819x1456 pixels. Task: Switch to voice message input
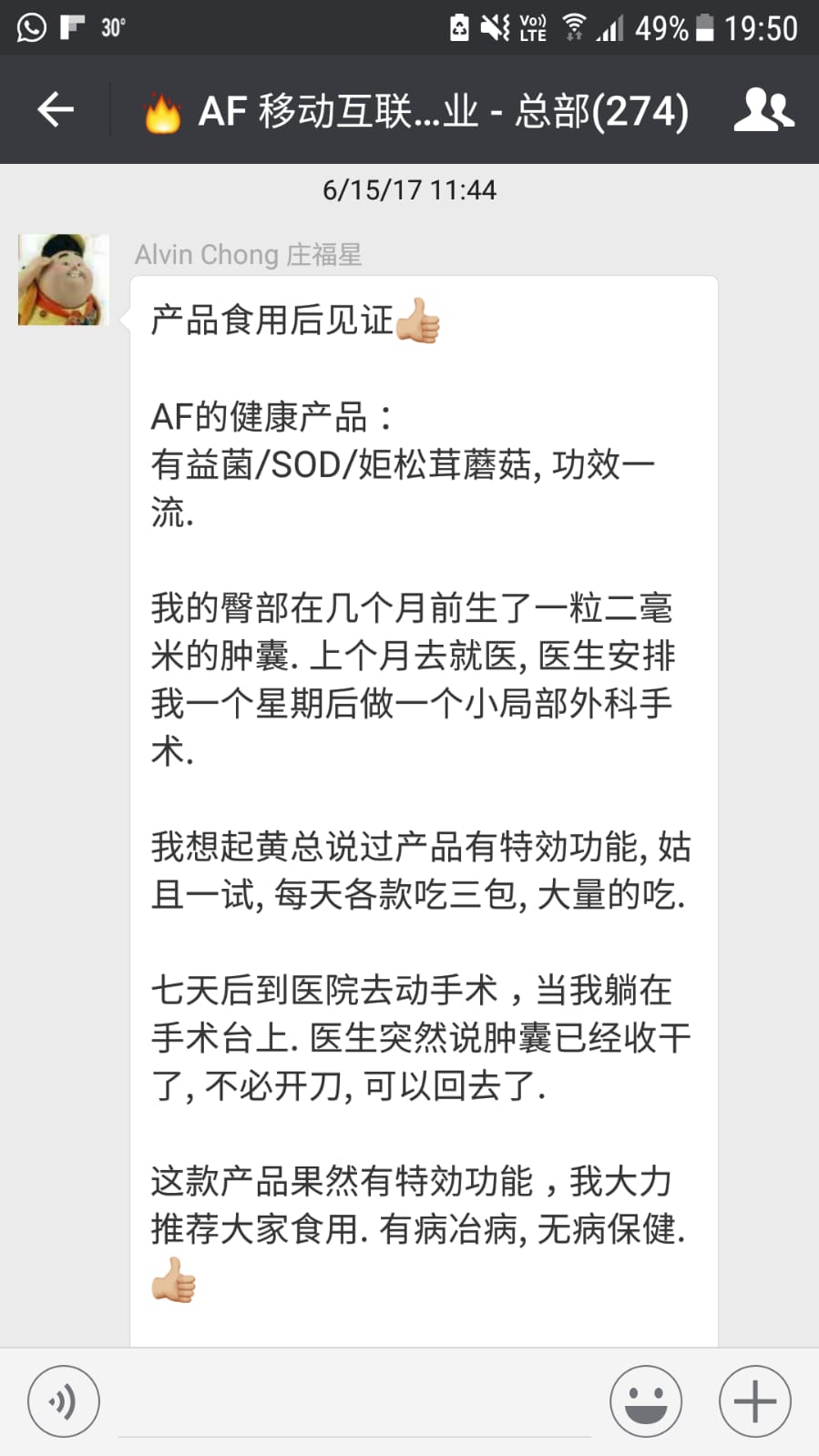63,1401
